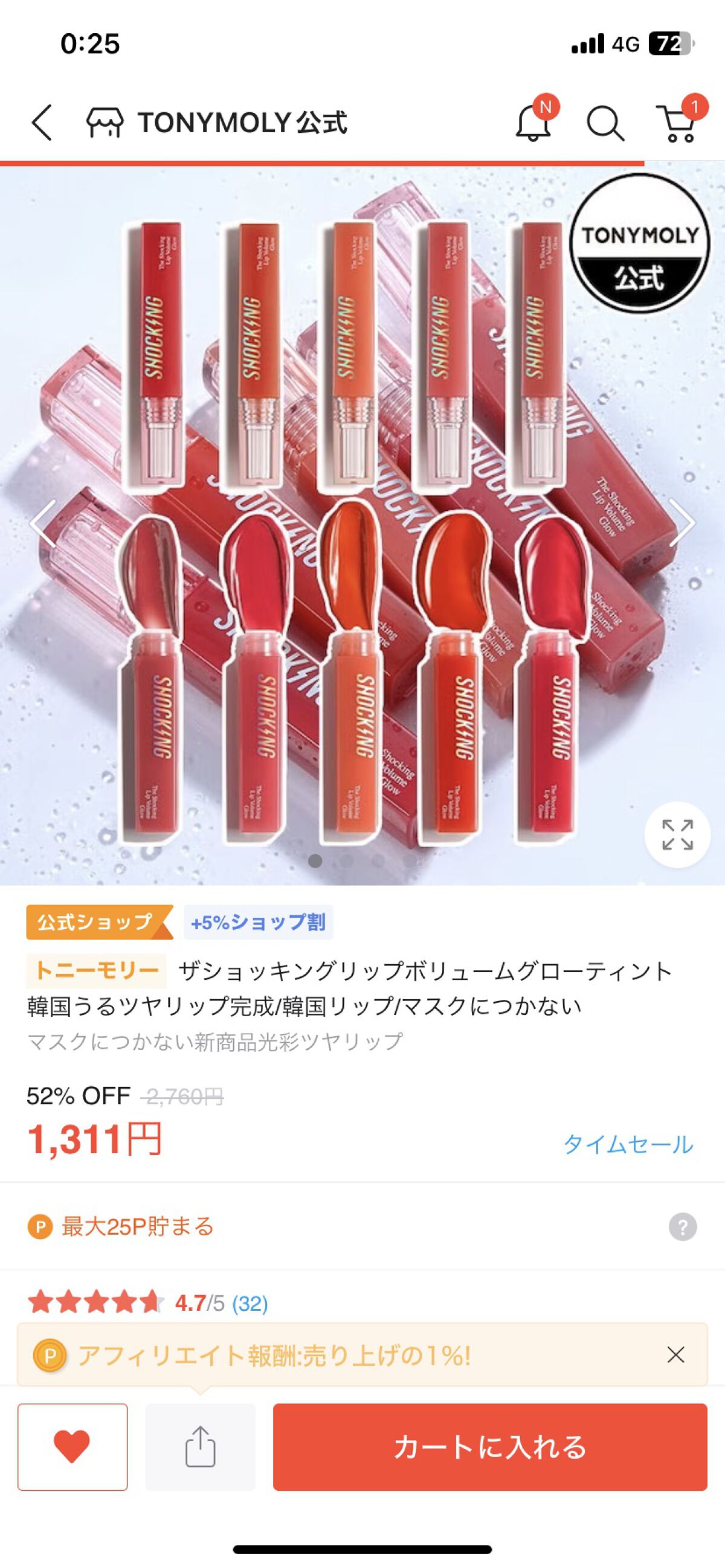Open the タイムセール link

point(628,1144)
